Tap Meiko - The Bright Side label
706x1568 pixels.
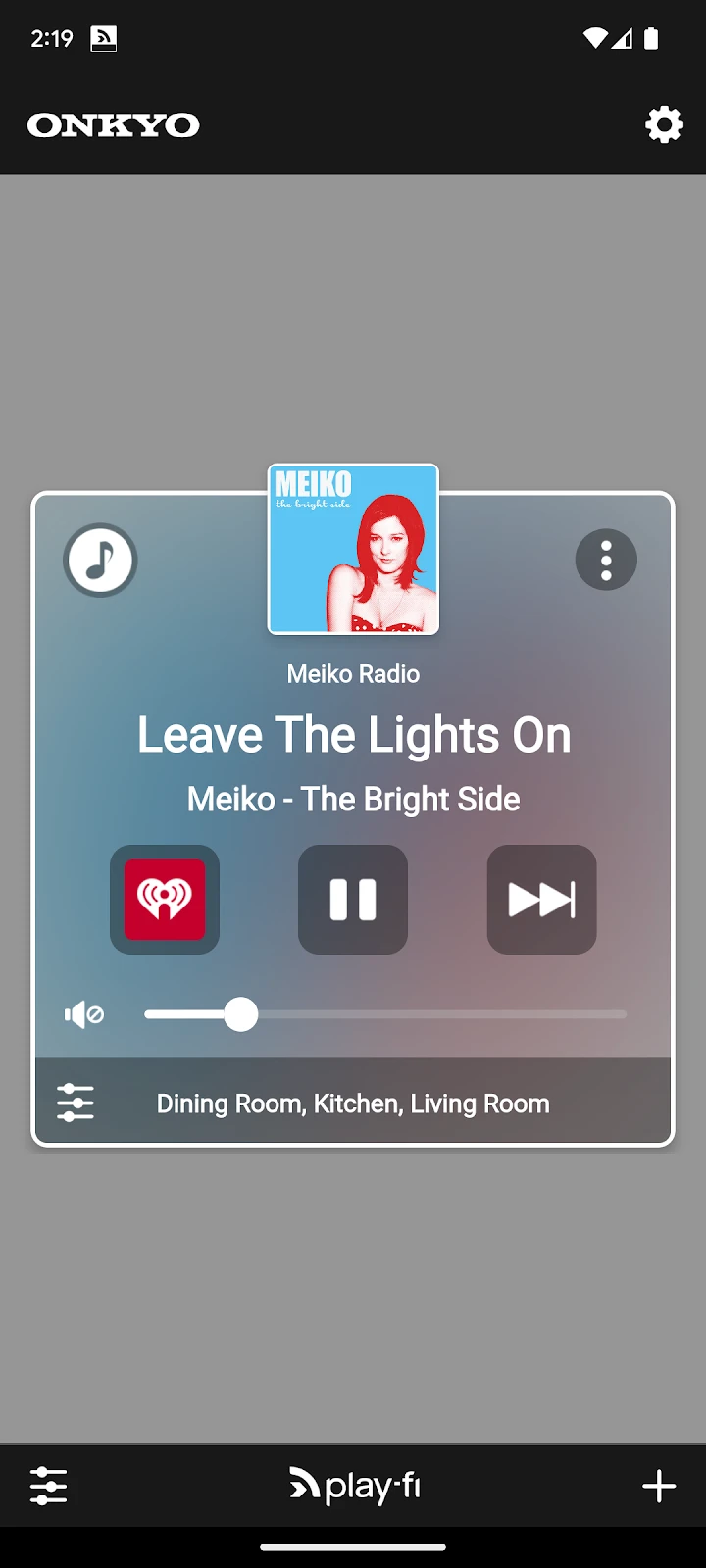coord(353,799)
